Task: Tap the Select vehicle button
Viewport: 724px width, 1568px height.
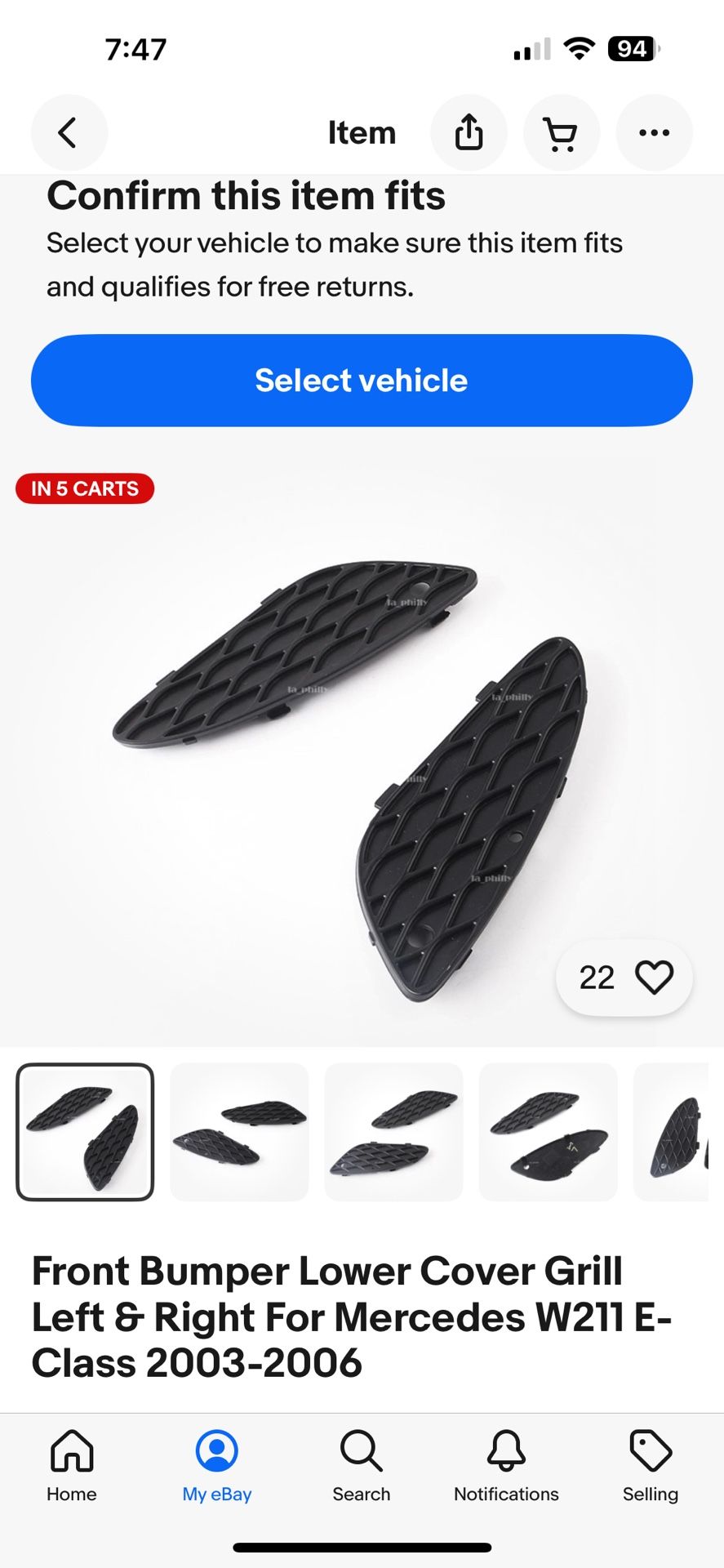Action: pos(362,381)
